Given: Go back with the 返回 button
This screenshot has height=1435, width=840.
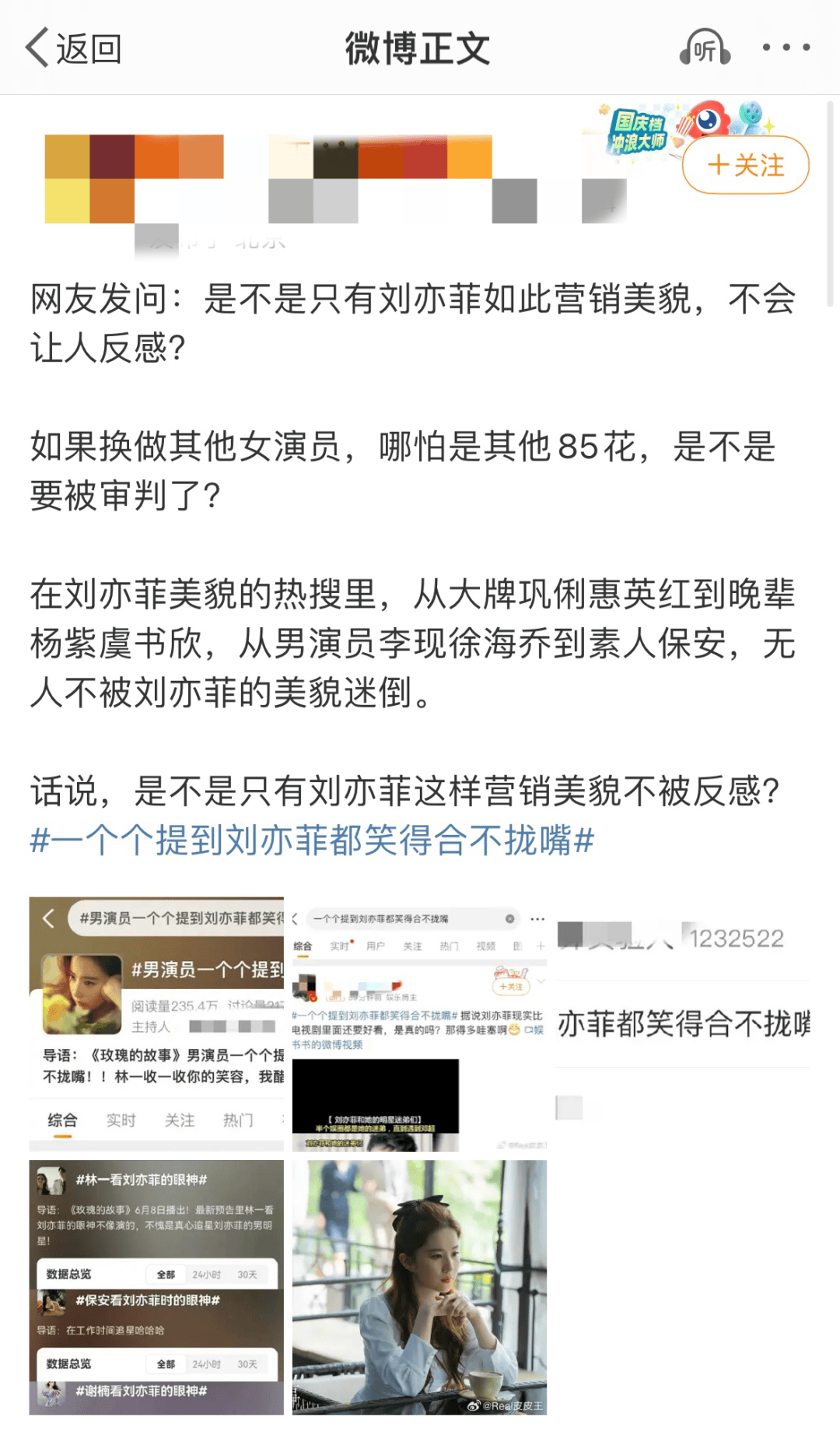Looking at the screenshot, I should click(x=74, y=48).
